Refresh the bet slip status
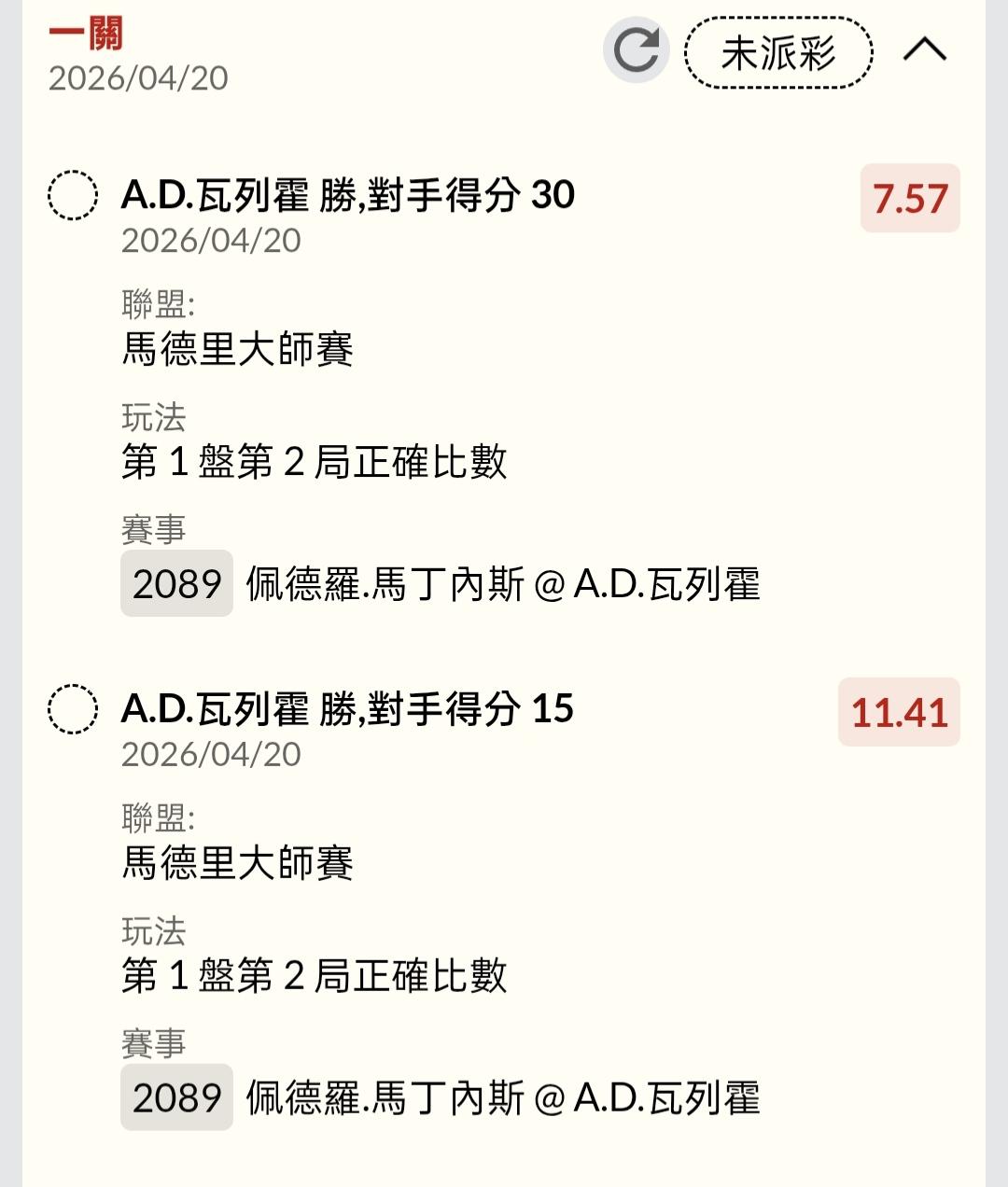The height and width of the screenshot is (1187, 1008). pos(637,50)
